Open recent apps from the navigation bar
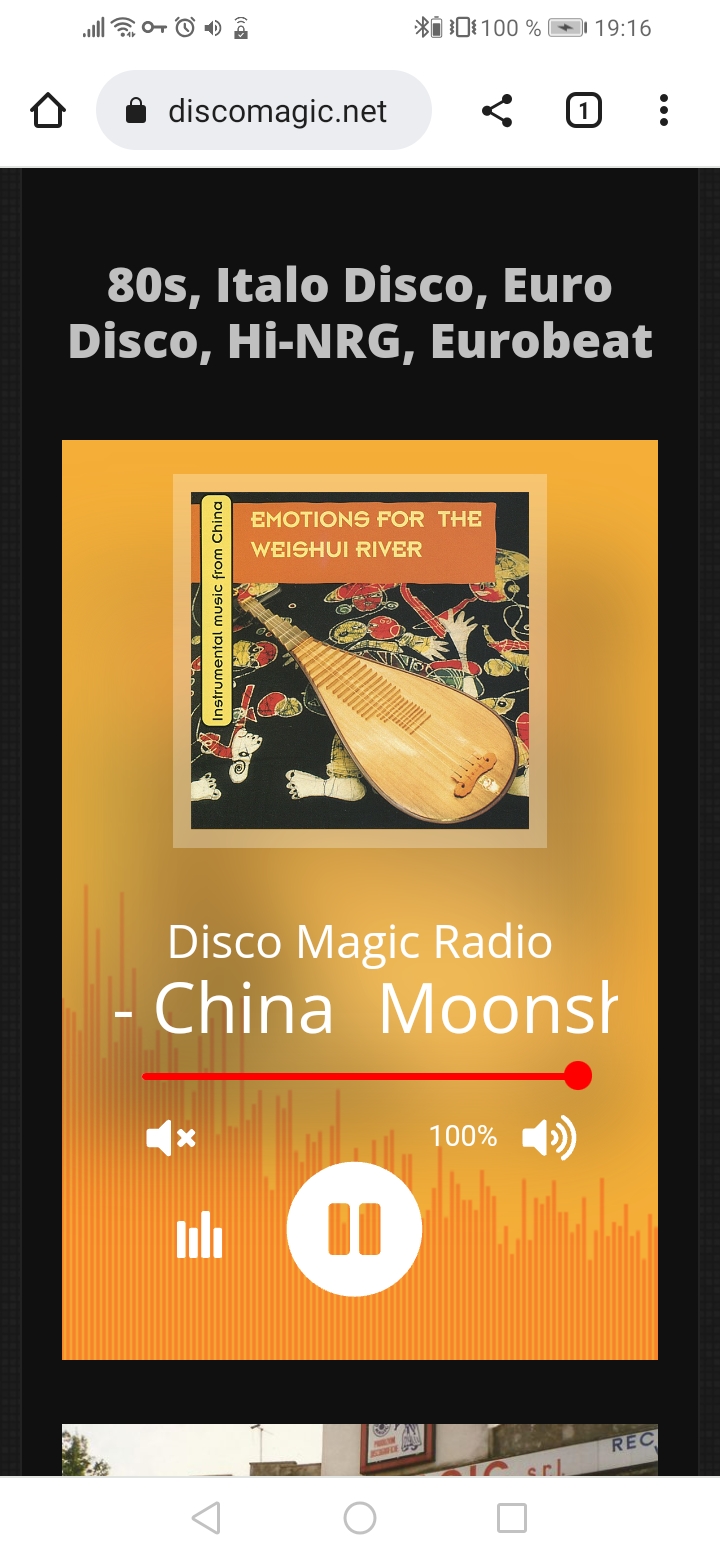The width and height of the screenshot is (720, 1560). pos(512,1518)
